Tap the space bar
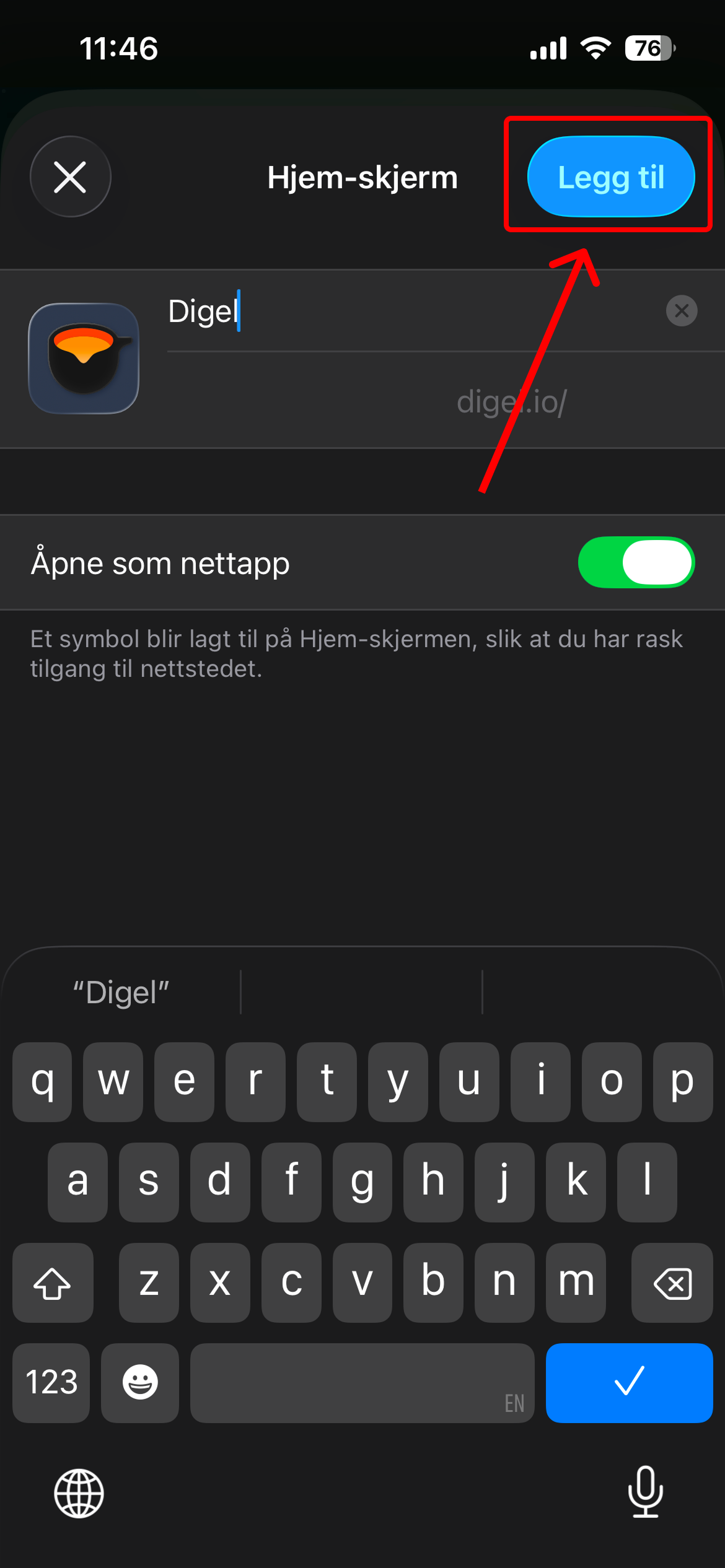Screen dimensions: 725x1568 (362, 1382)
